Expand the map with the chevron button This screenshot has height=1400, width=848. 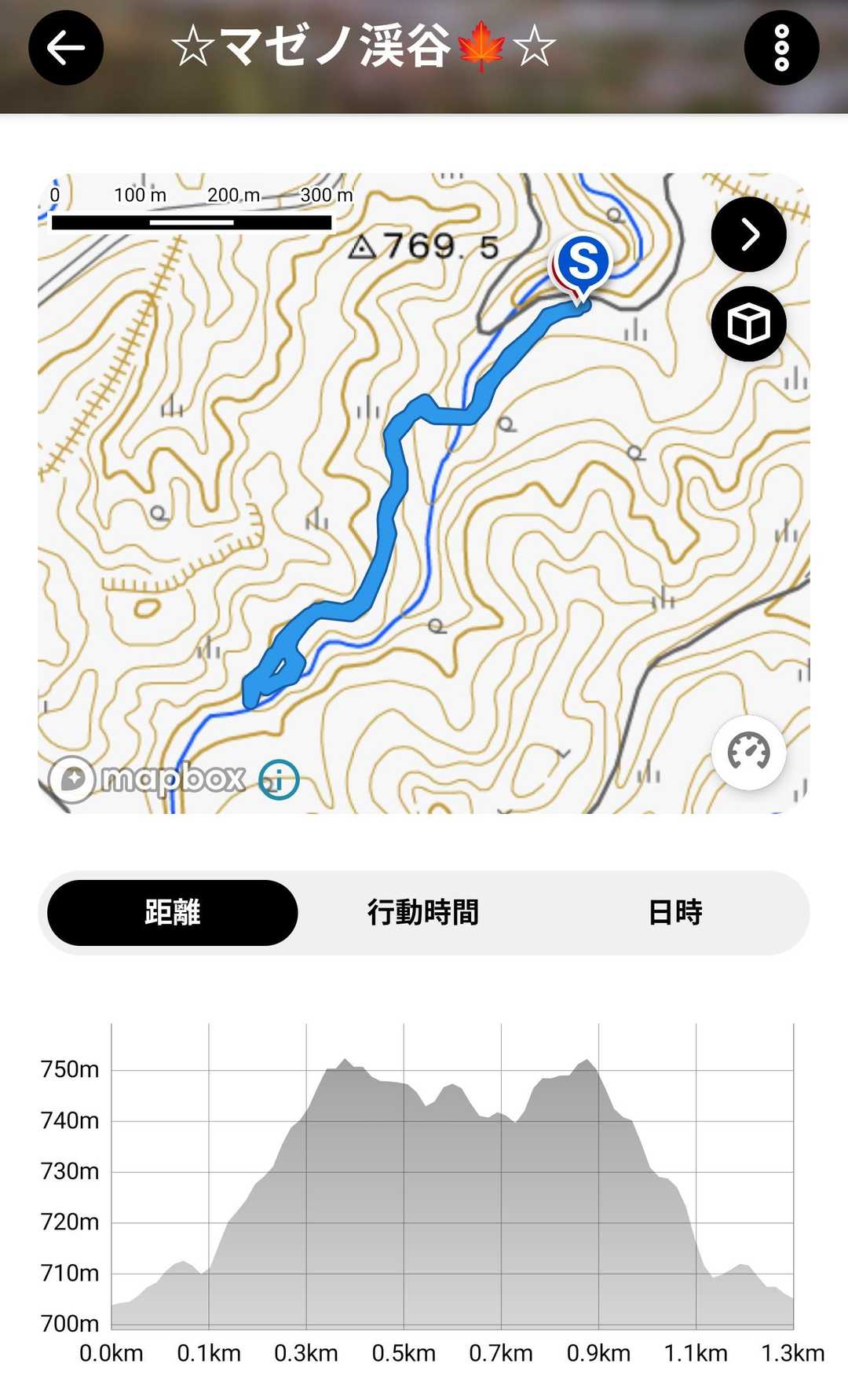[x=748, y=234]
